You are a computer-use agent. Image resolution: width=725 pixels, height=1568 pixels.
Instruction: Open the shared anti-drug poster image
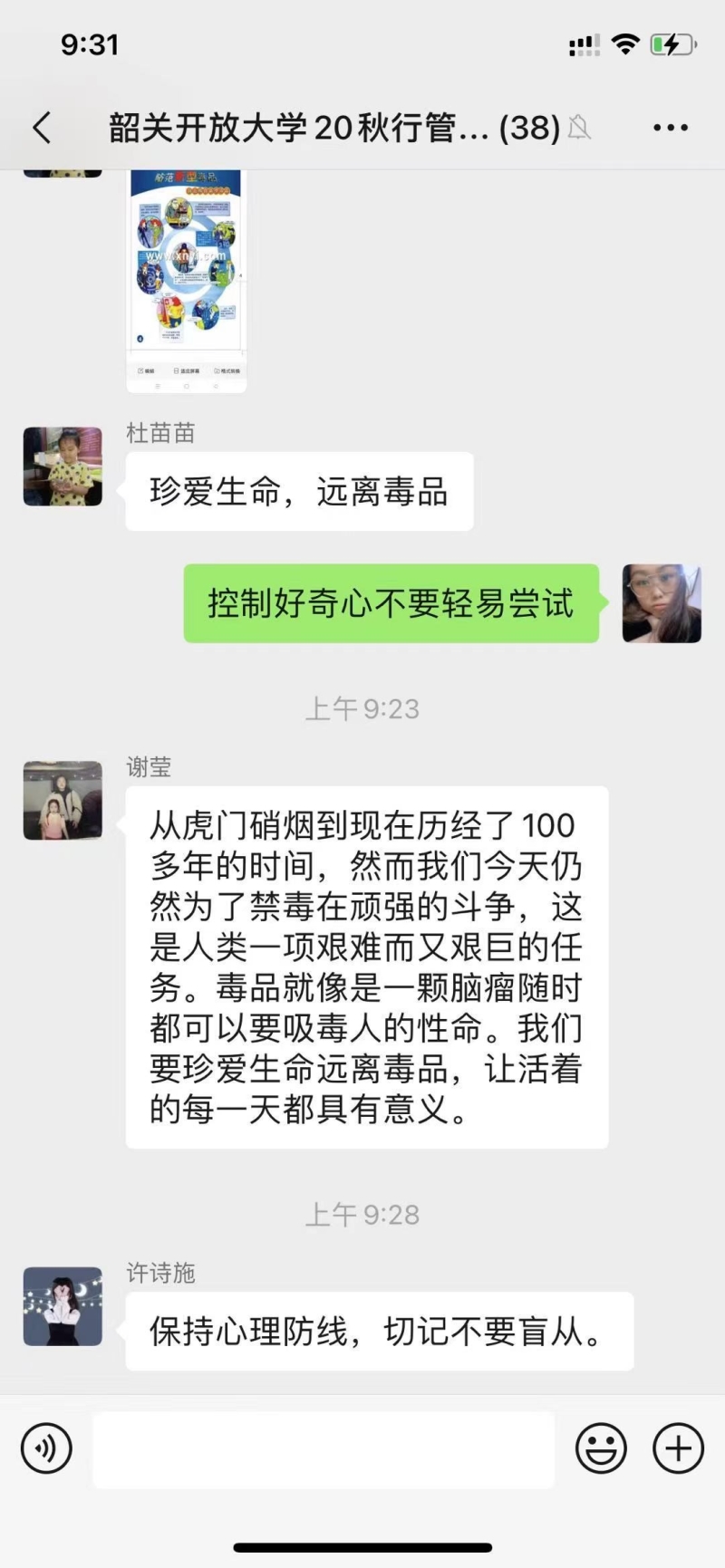coord(187,279)
